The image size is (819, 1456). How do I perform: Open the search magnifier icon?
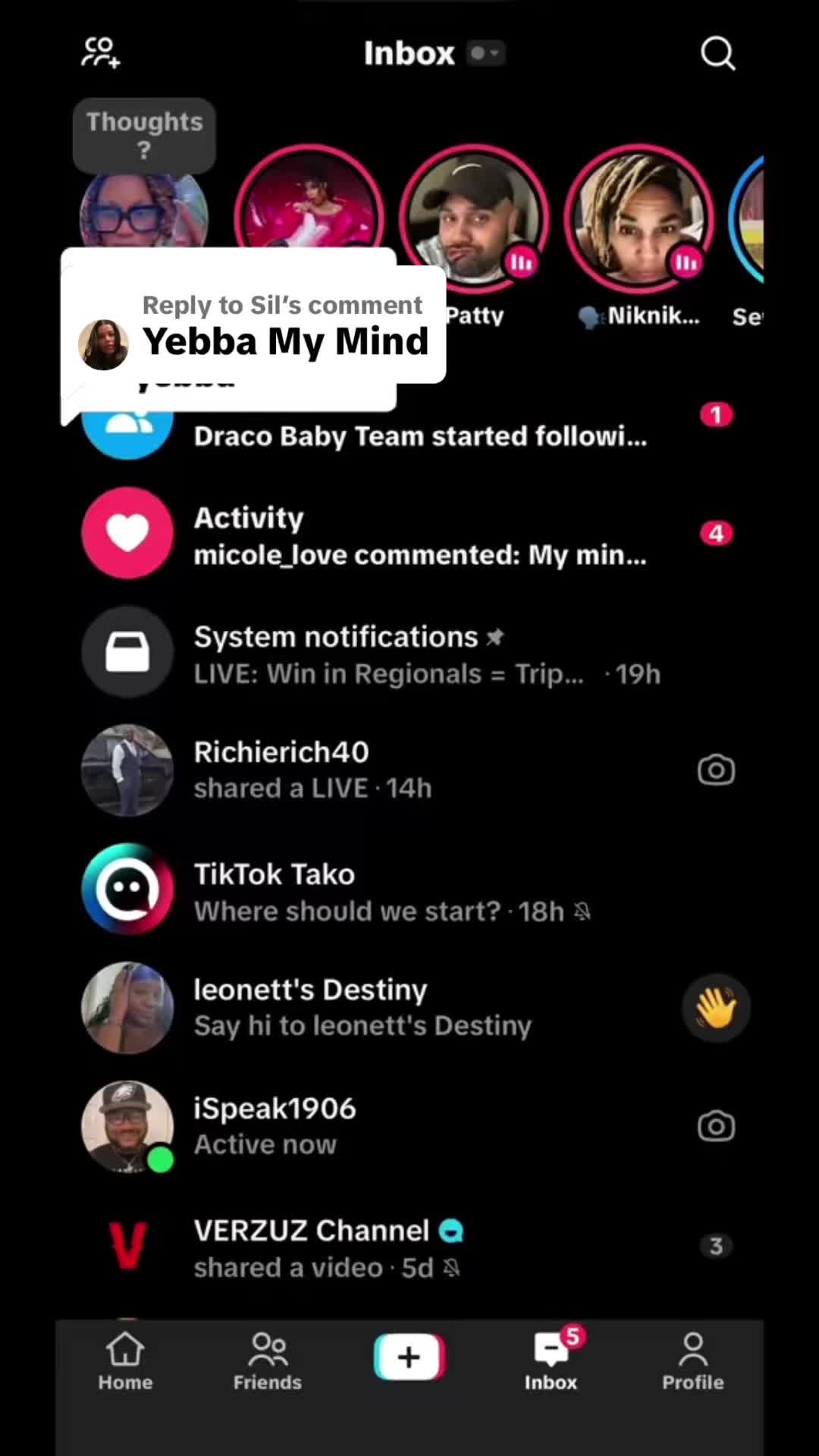(717, 53)
